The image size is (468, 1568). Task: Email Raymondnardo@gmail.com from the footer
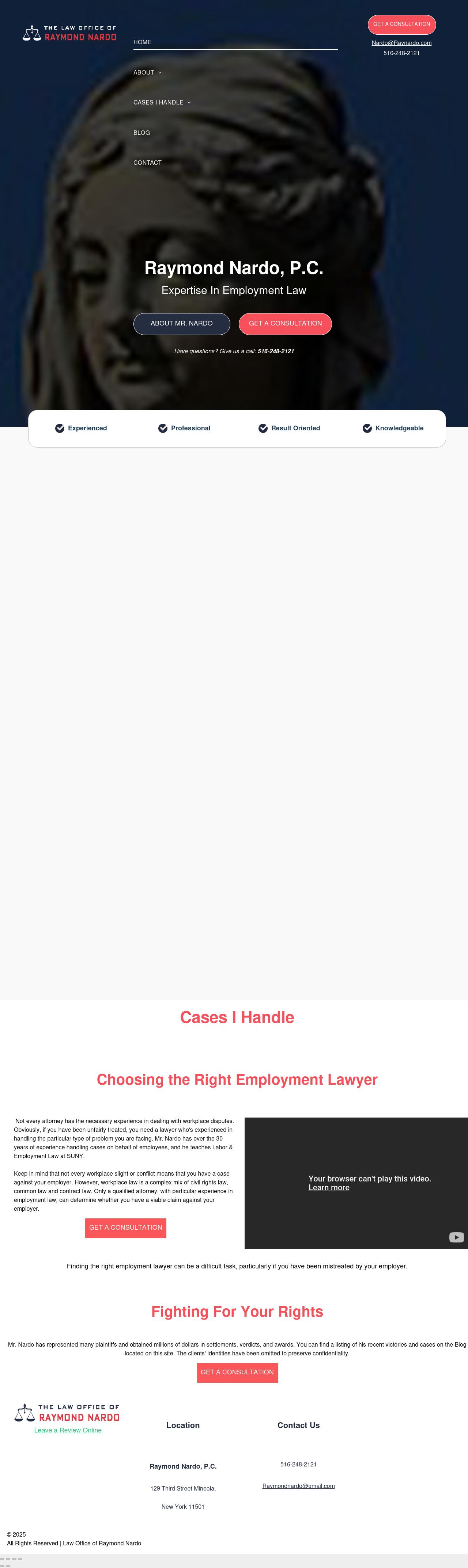coord(299,1486)
